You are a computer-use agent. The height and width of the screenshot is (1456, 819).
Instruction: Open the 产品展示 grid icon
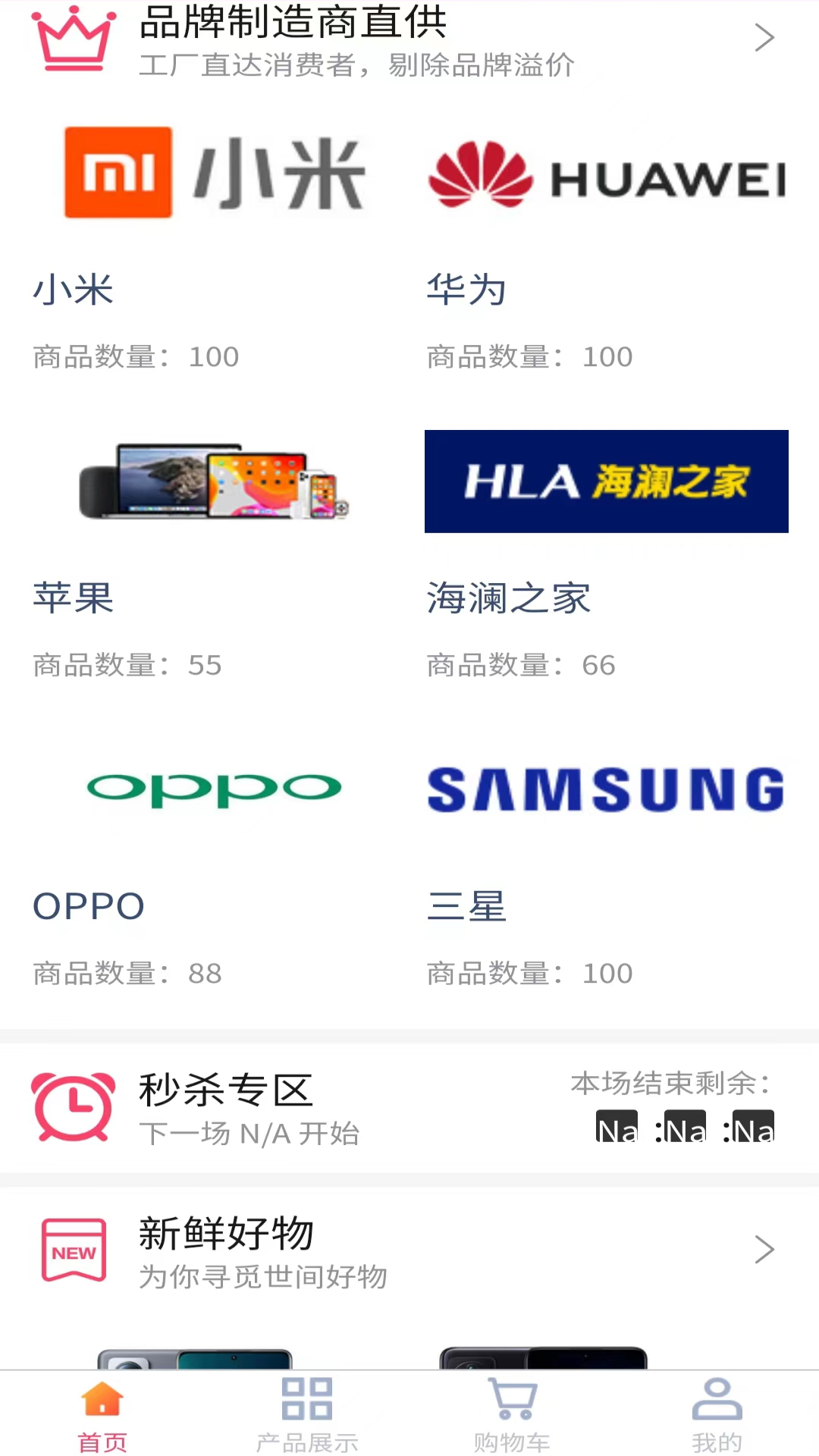click(306, 1399)
